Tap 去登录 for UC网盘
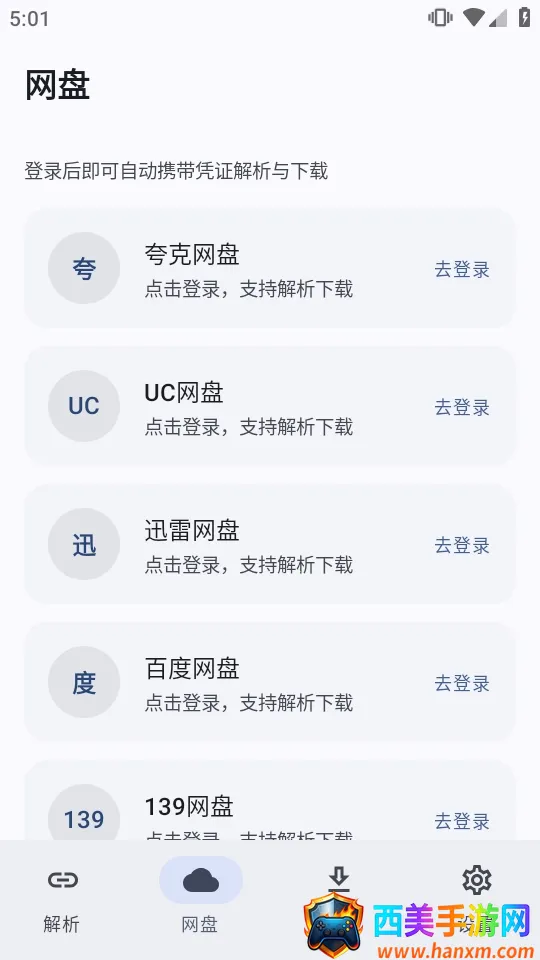 [x=462, y=407]
